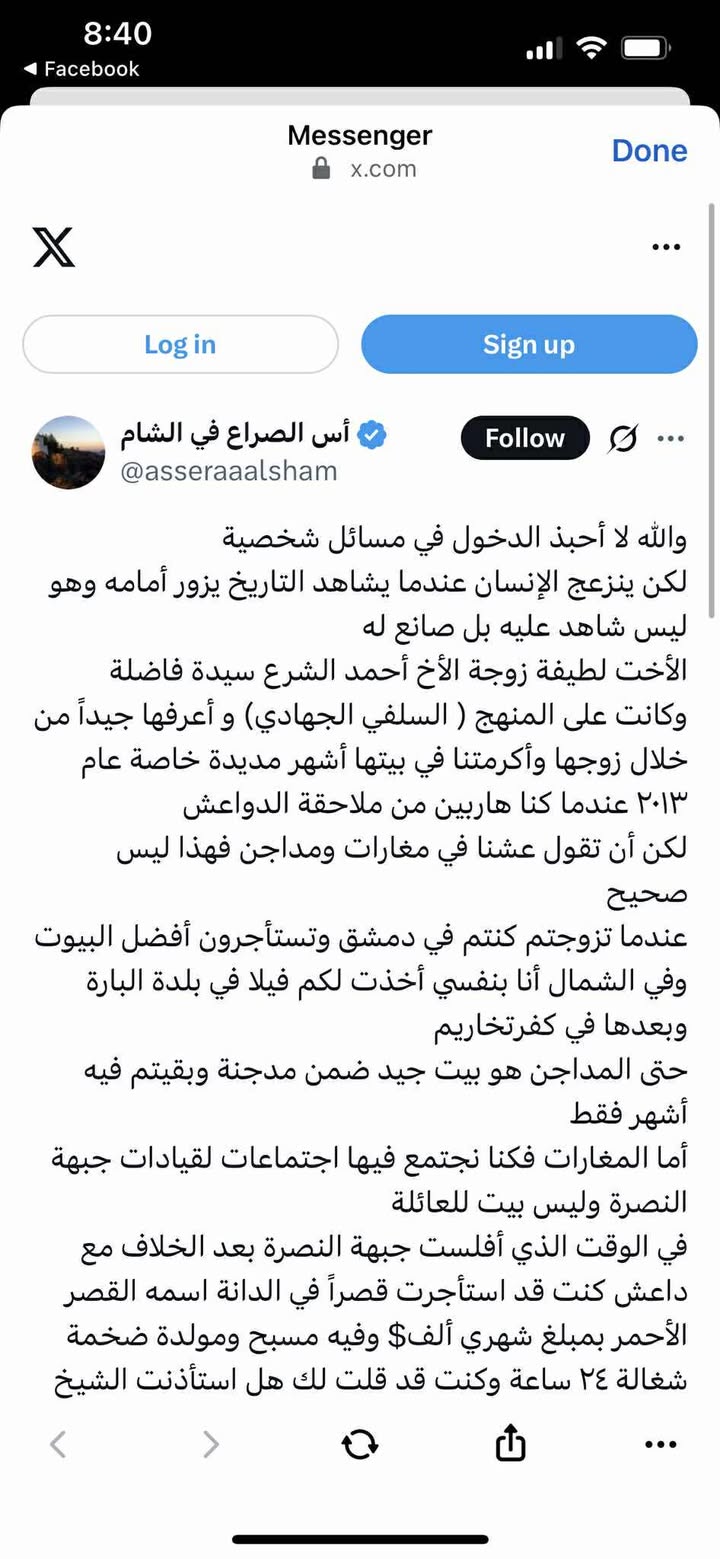The width and height of the screenshot is (720, 1559).
Task: Open the header overflow menu beside X logo
Action: (666, 247)
